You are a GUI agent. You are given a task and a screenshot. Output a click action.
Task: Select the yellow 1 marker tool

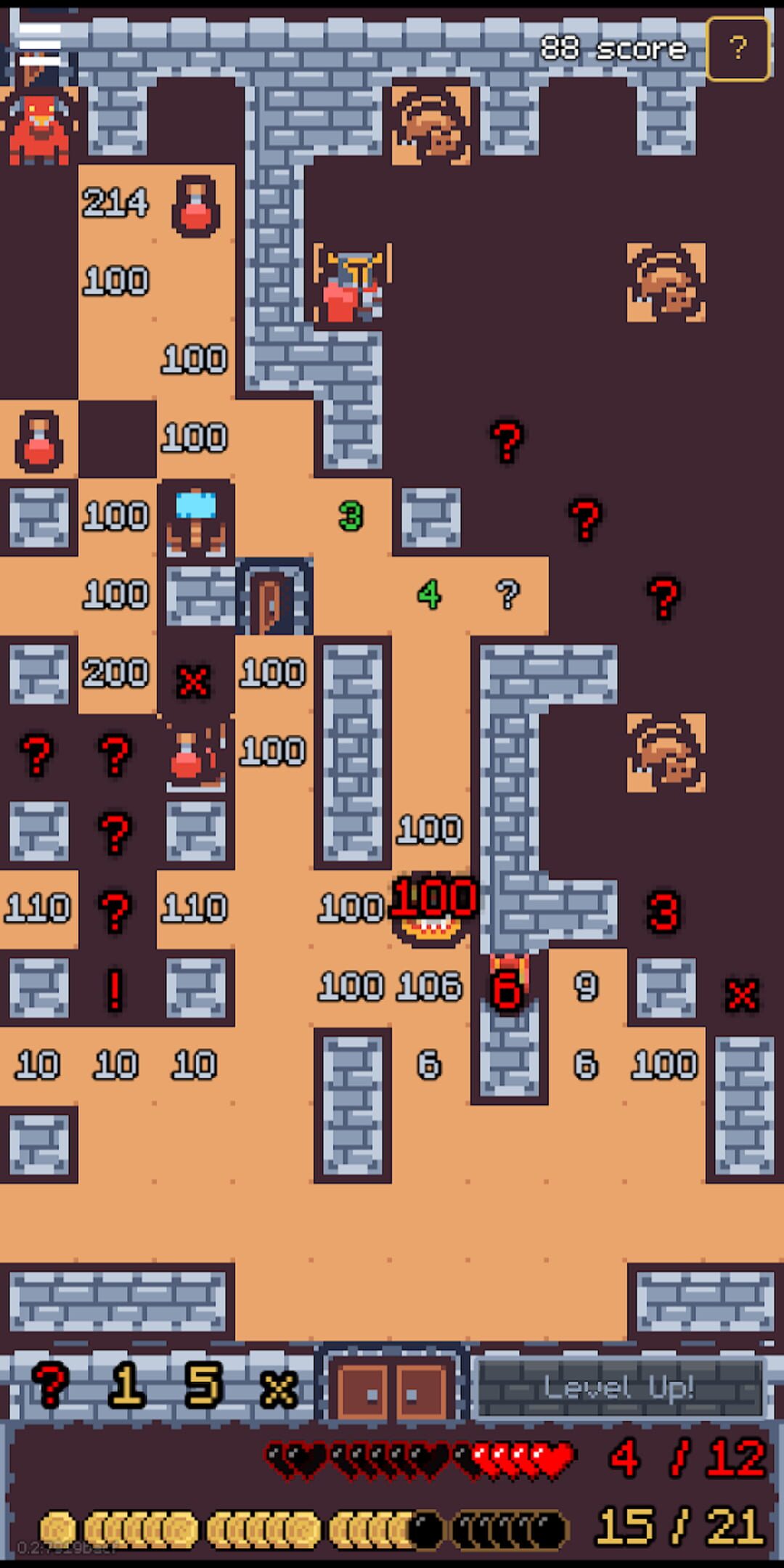126,1385
